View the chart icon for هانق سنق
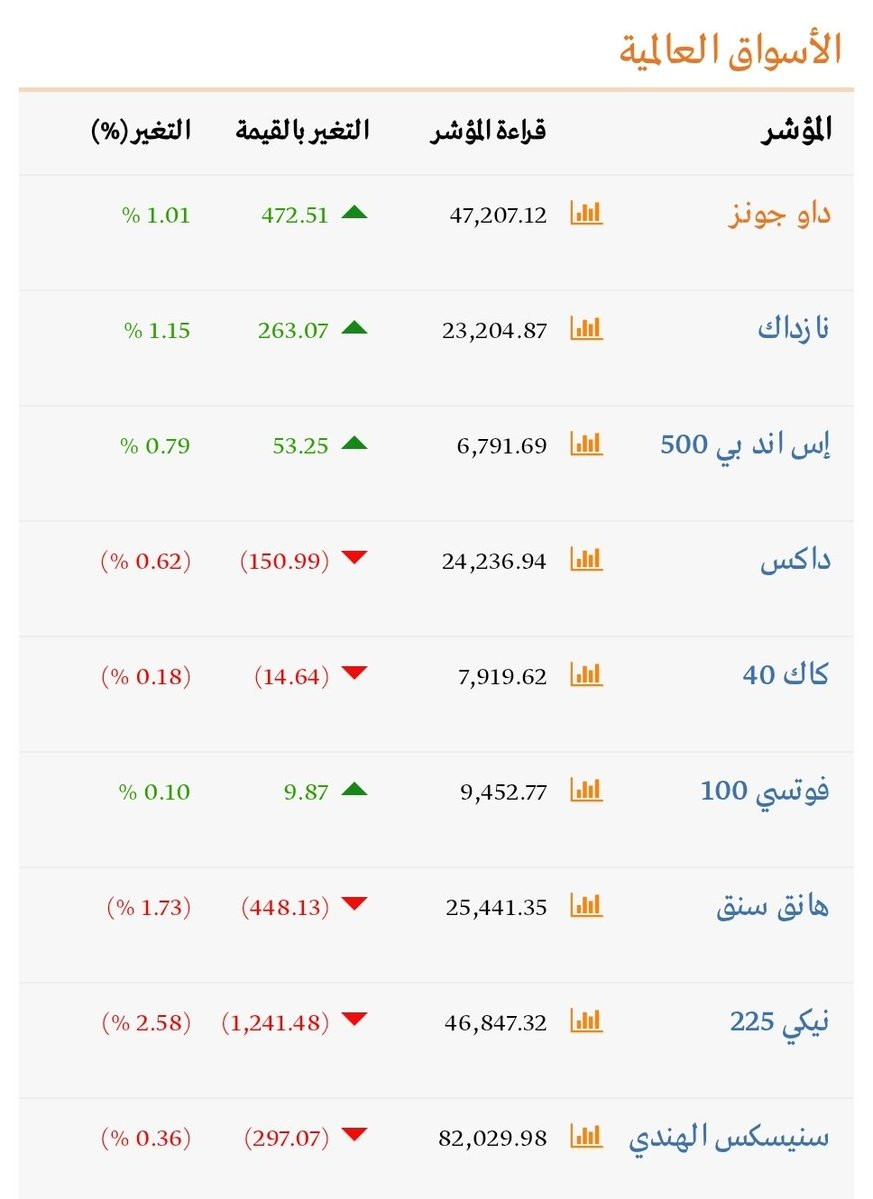Image resolution: width=873 pixels, height=1199 pixels. [586, 907]
